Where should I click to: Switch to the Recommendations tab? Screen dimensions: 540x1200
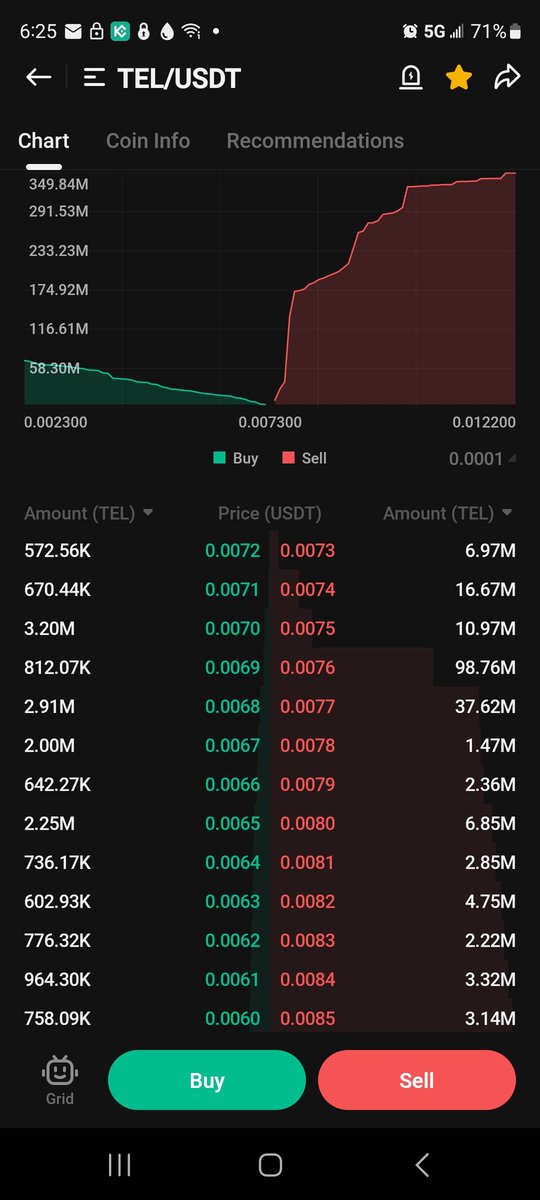coord(315,141)
